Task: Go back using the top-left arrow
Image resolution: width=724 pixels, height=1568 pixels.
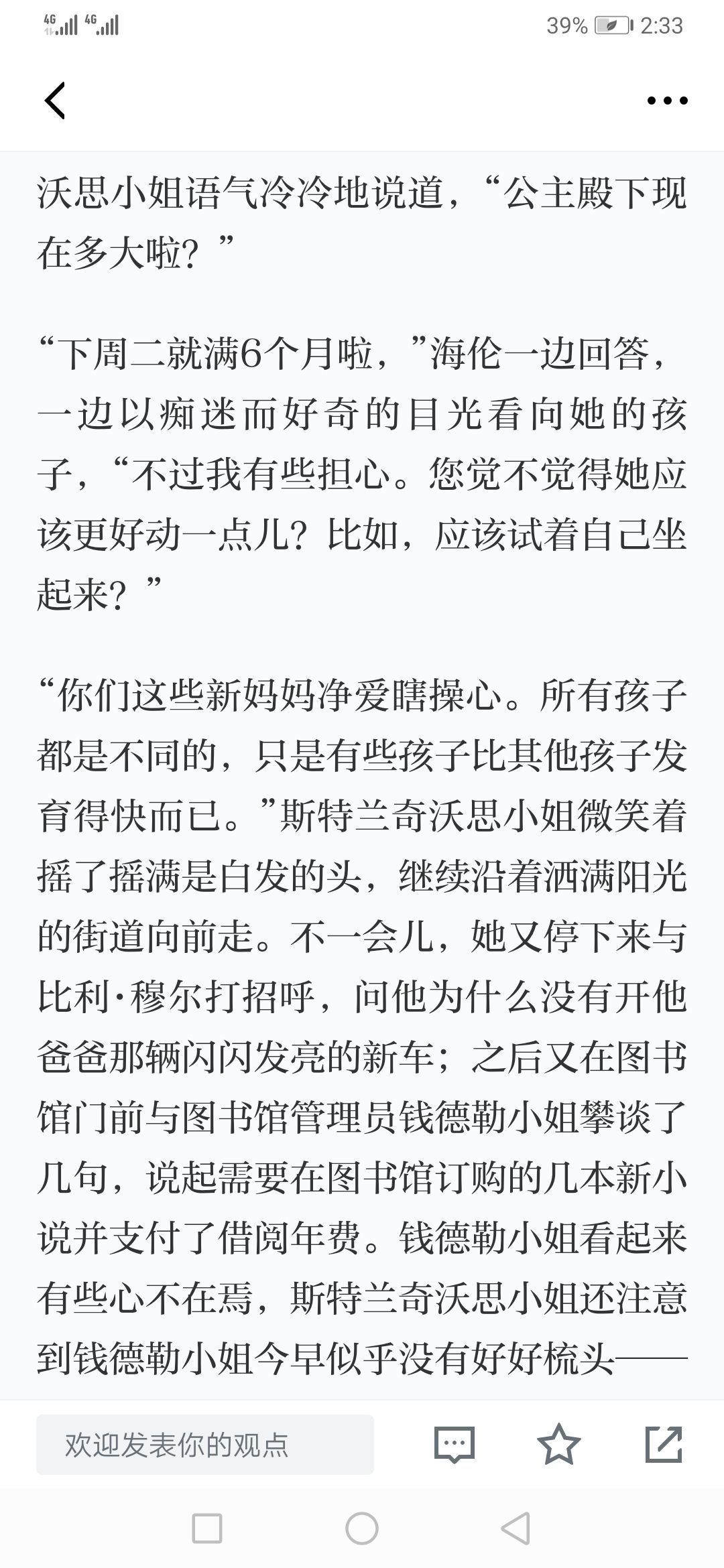Action: tap(55, 101)
